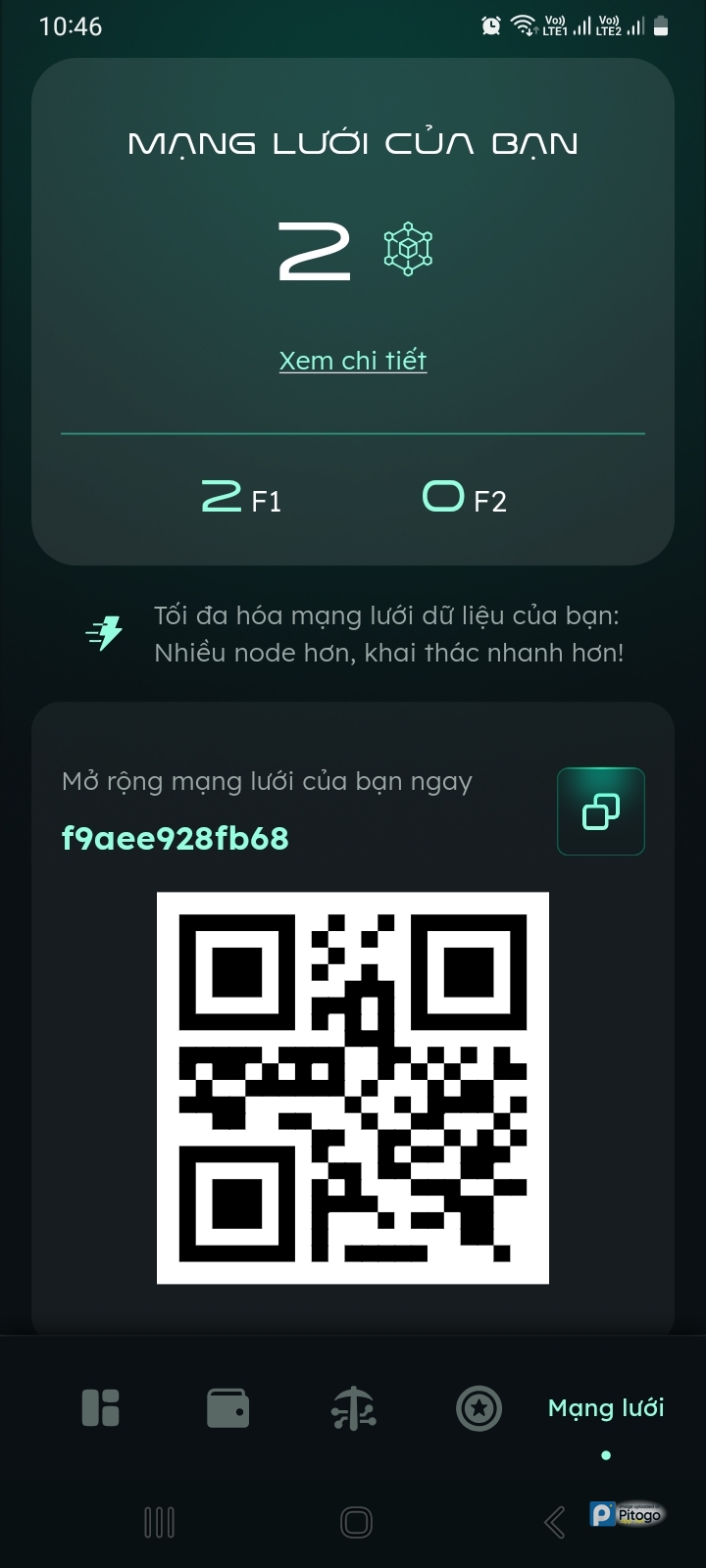Switch to the dashboard tab
Screen dimensions: 706x1568
pyautogui.click(x=101, y=1408)
